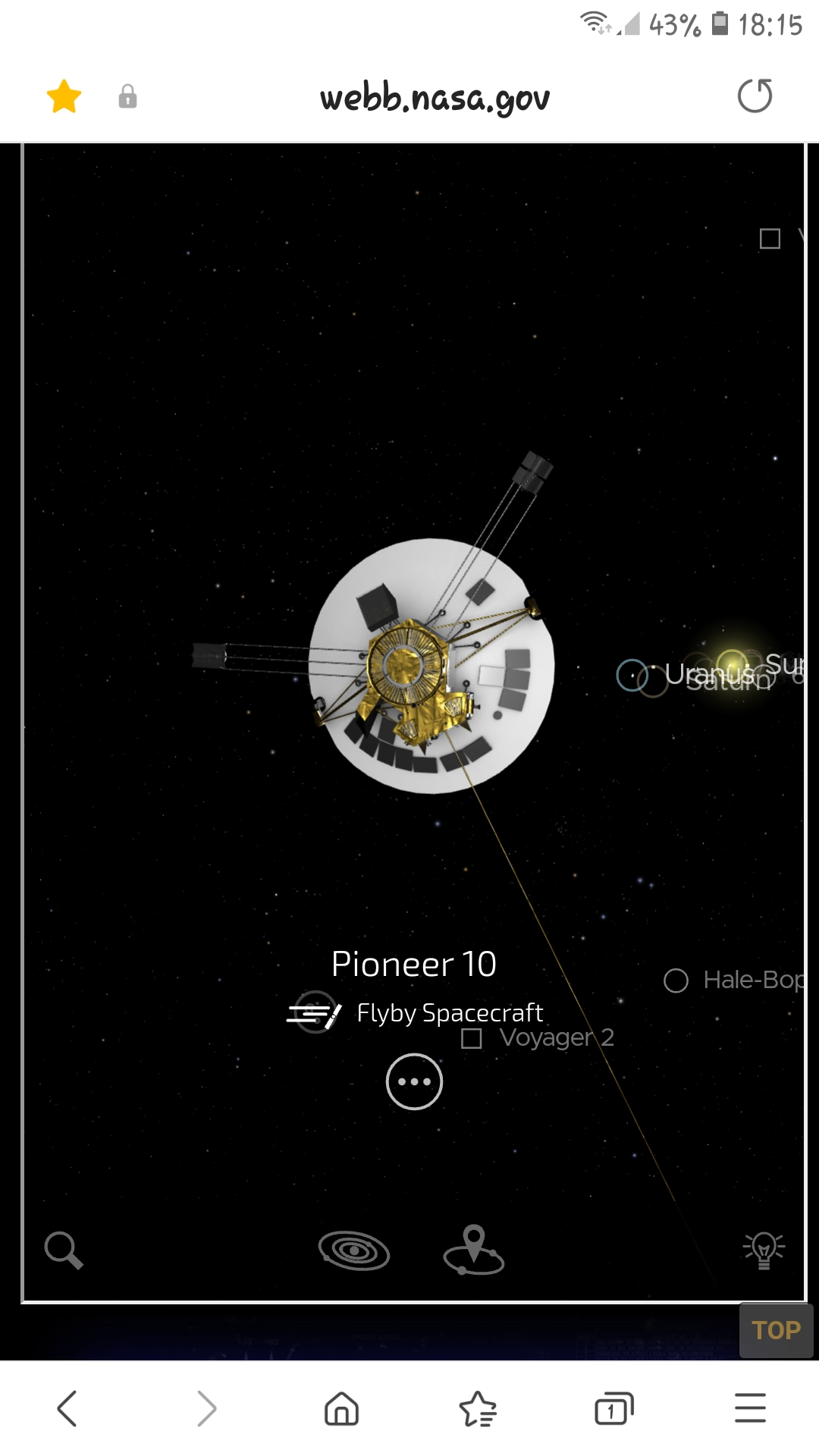The width and height of the screenshot is (819, 1456).
Task: Select the Uranus label
Action: click(x=709, y=673)
